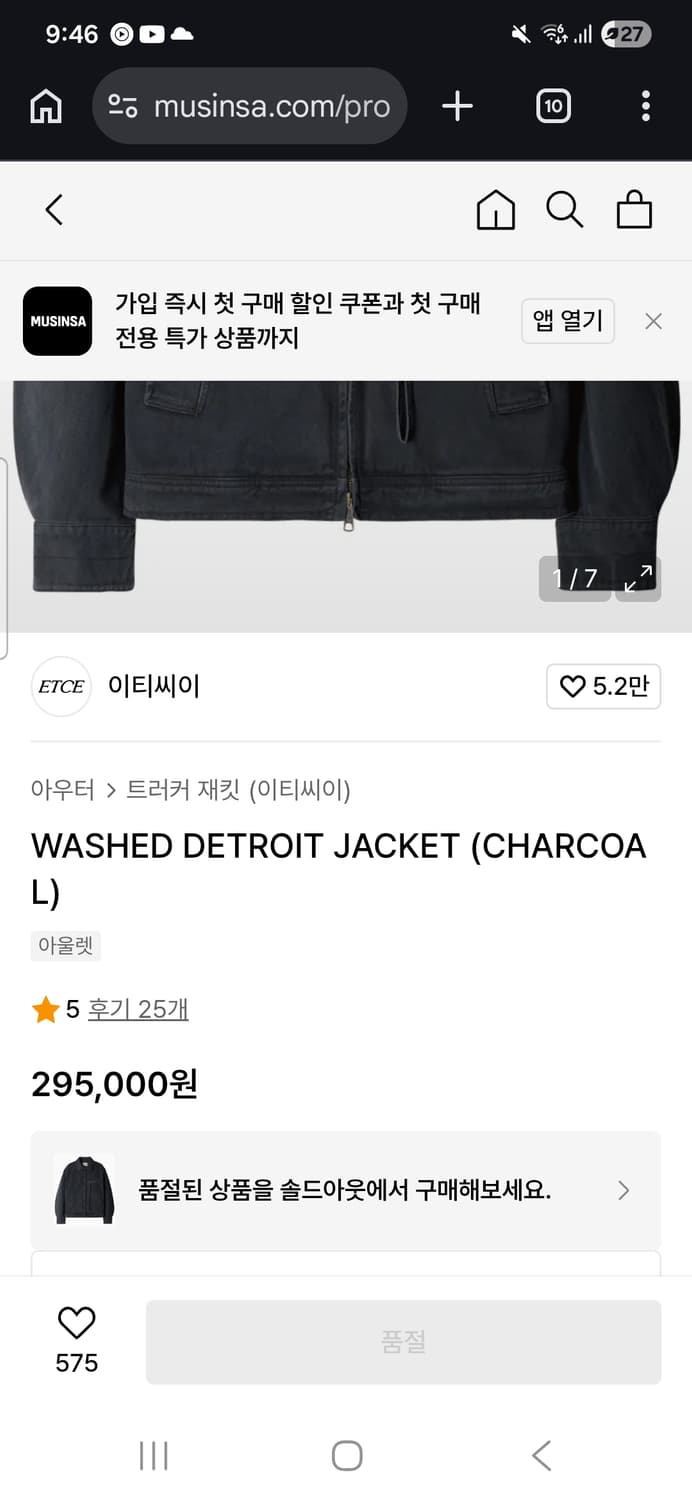Tap the musinsa.com address bar

pyautogui.click(x=250, y=106)
